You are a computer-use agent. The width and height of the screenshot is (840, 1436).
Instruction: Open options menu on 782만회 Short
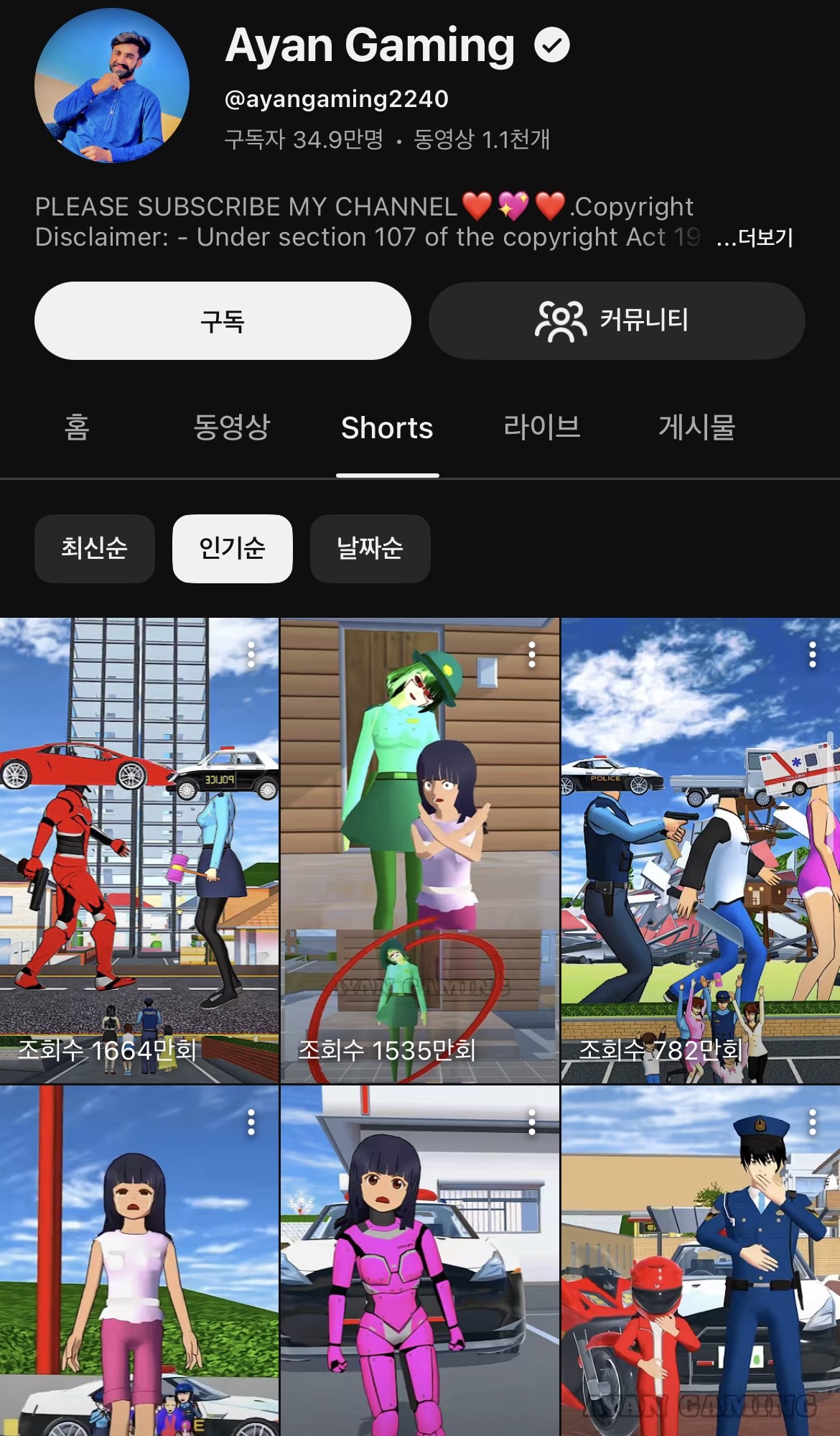coord(813,654)
